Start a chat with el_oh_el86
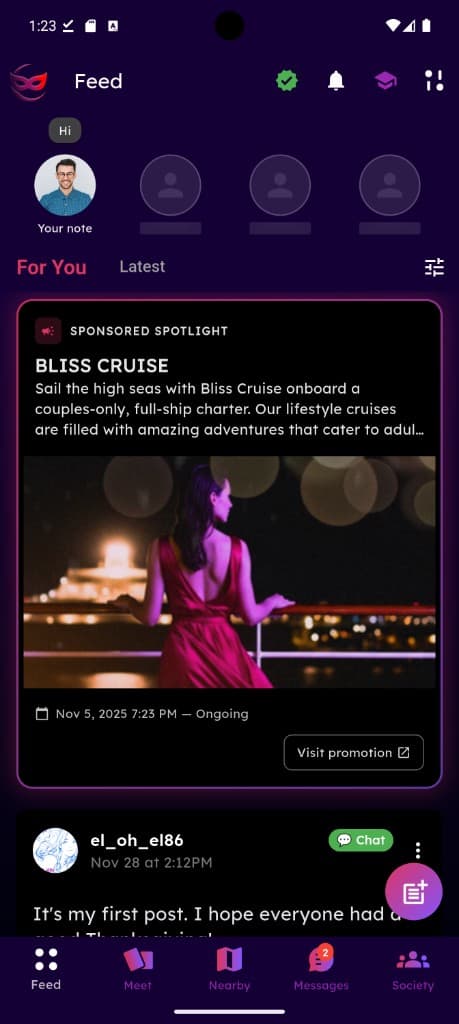The width and height of the screenshot is (459, 1024). [361, 840]
